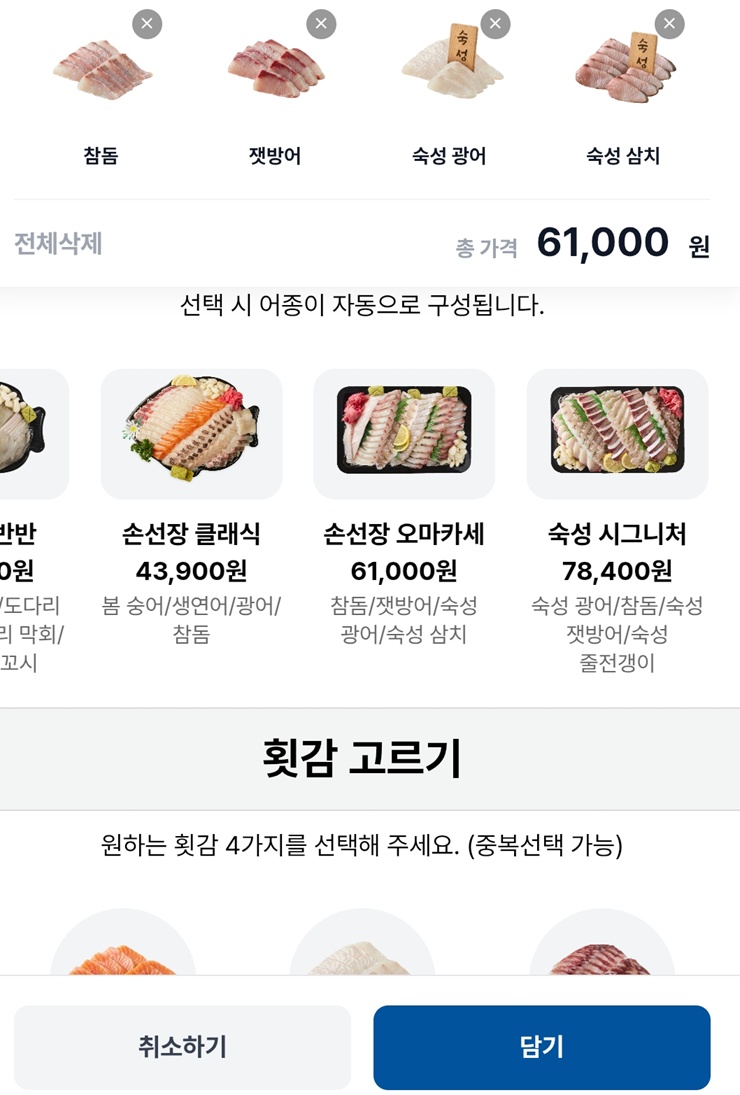This screenshot has width=740, height=1095.
Task: Select the 숙성 시그니처 set image
Action: coord(616,432)
